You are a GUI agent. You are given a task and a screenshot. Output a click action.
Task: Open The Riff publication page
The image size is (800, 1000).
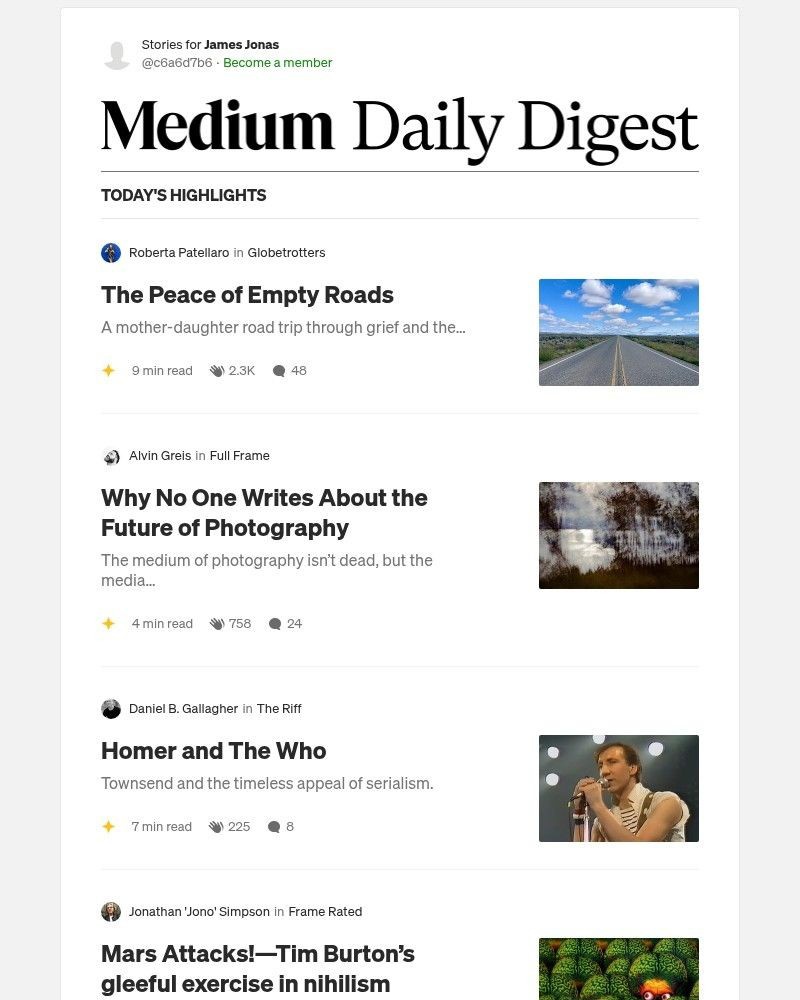click(277, 709)
